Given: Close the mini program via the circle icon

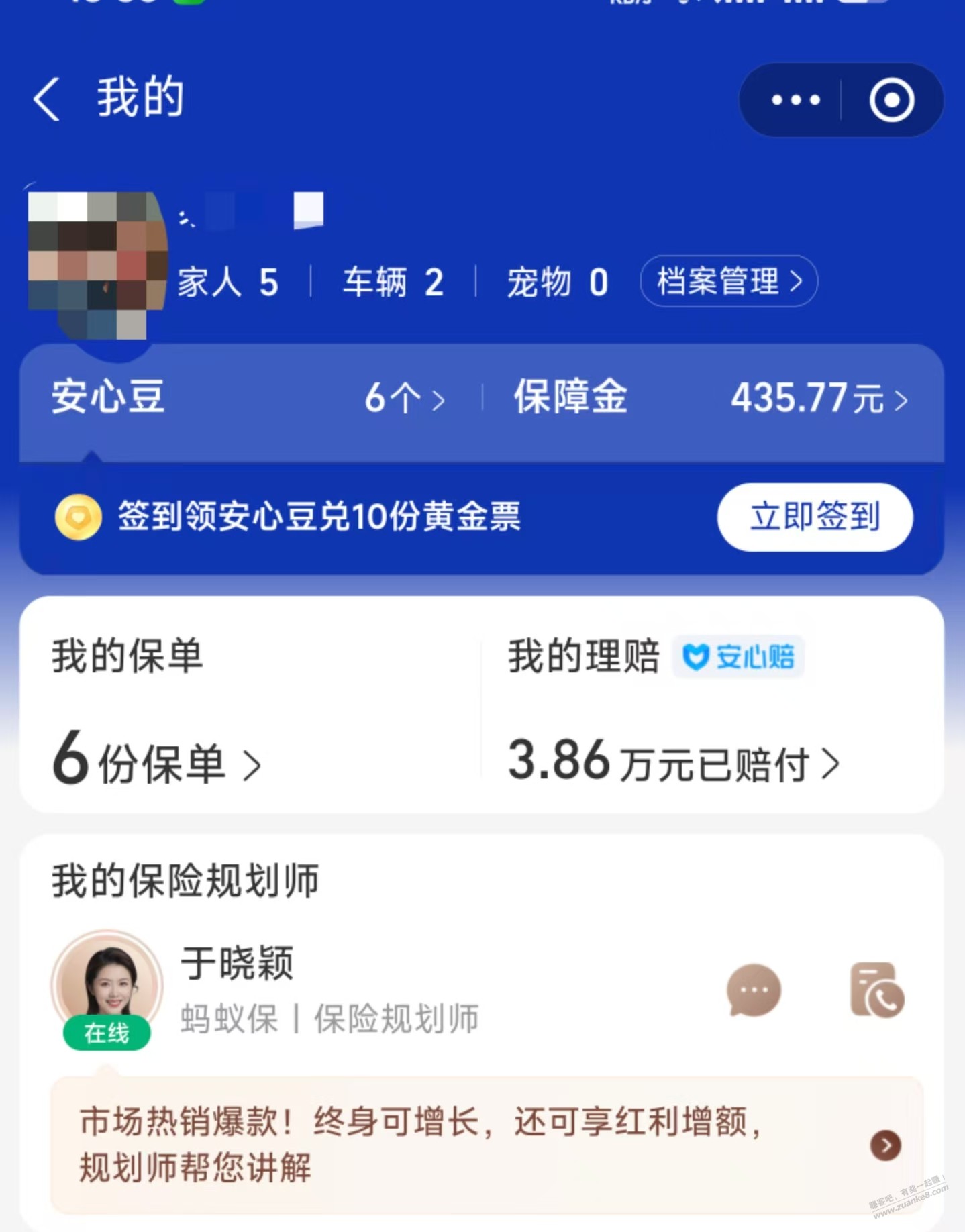Looking at the screenshot, I should [891, 101].
